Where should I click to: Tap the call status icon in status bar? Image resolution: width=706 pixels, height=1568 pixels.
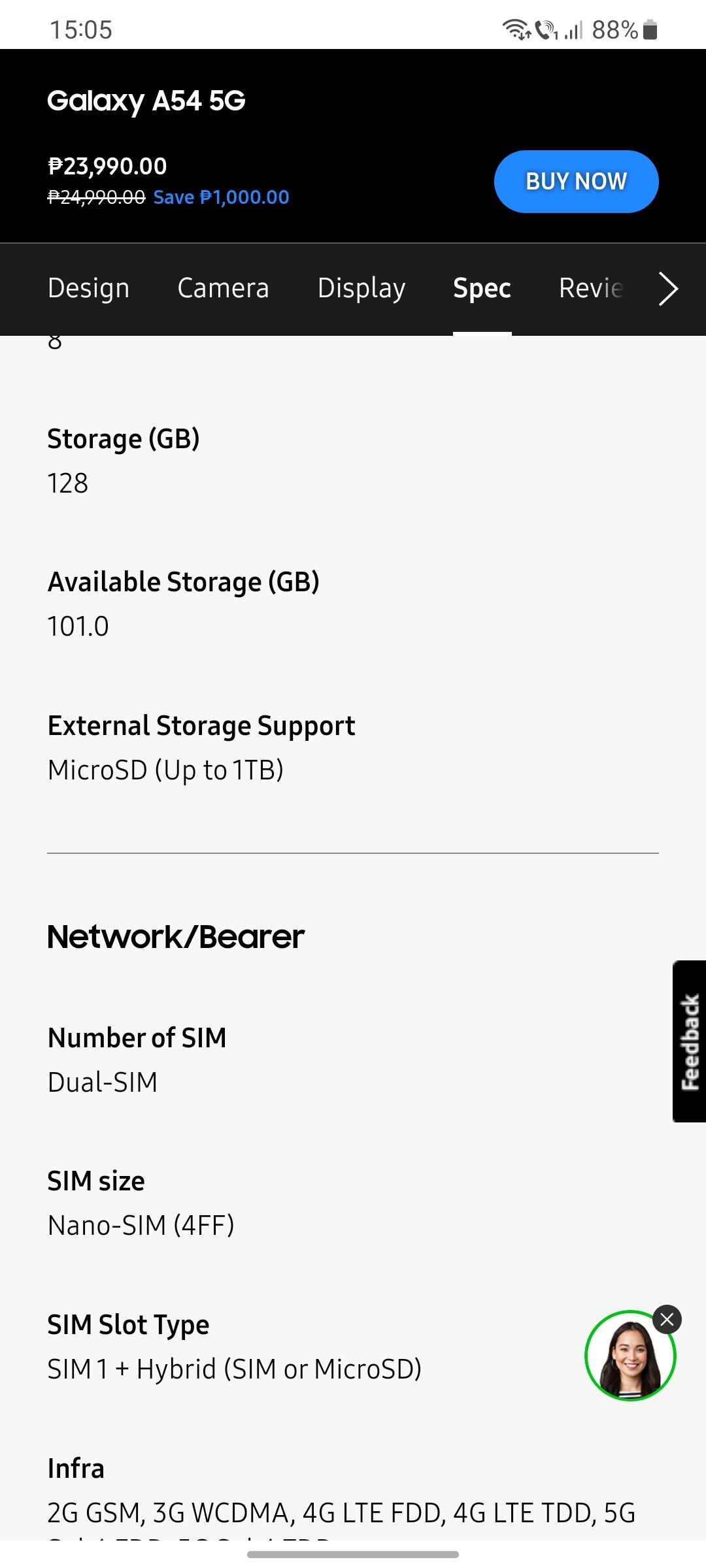pos(546,27)
